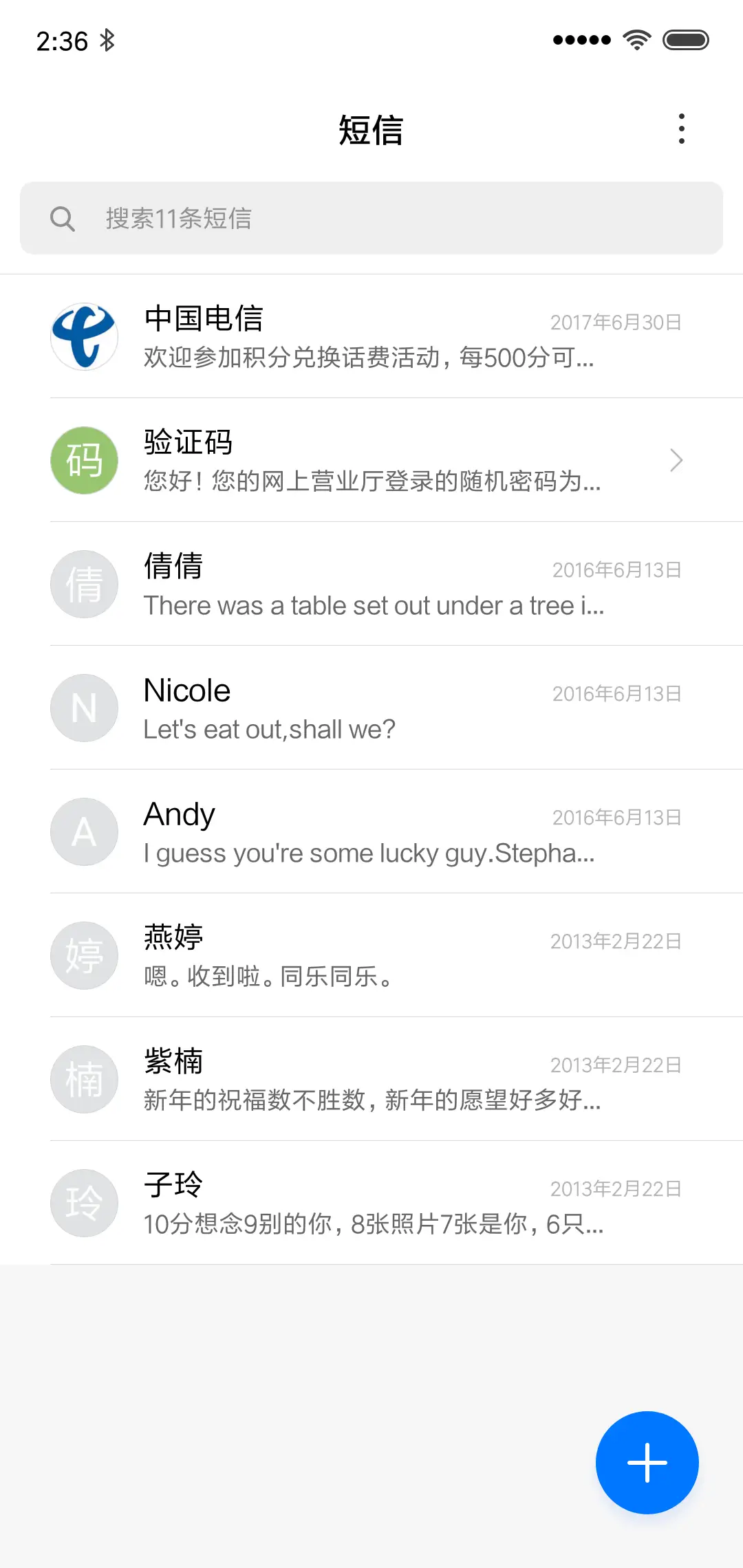743x1568 pixels.
Task: Click the 倩倩 contact avatar
Action: (84, 584)
